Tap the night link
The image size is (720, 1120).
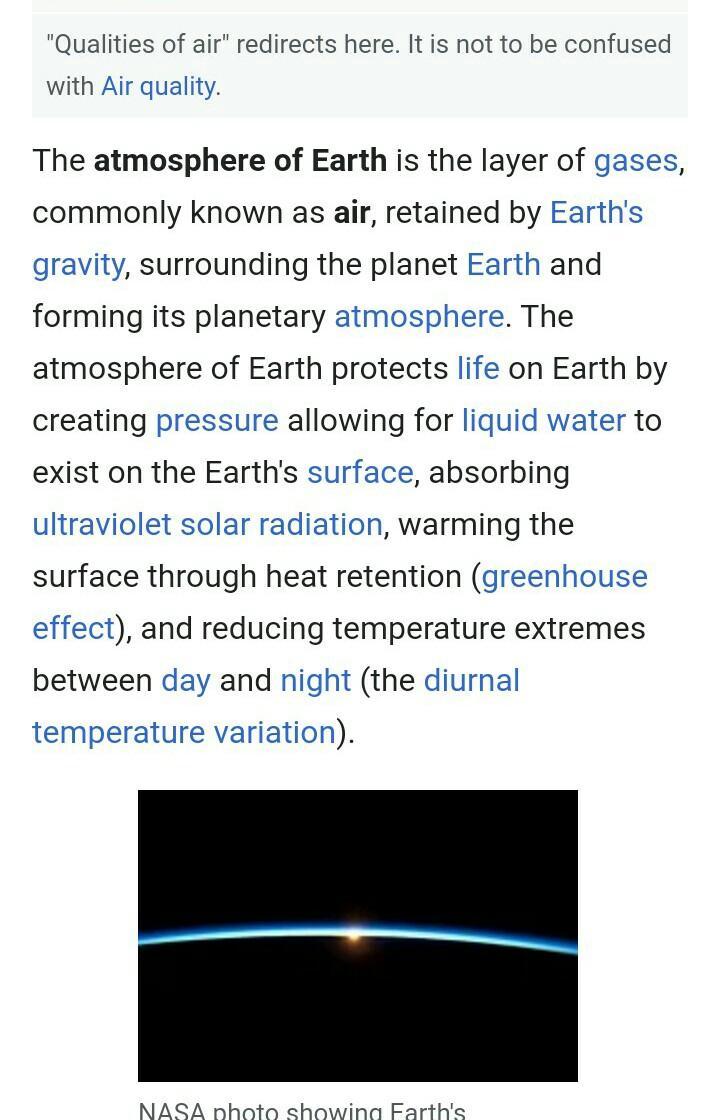pos(315,681)
